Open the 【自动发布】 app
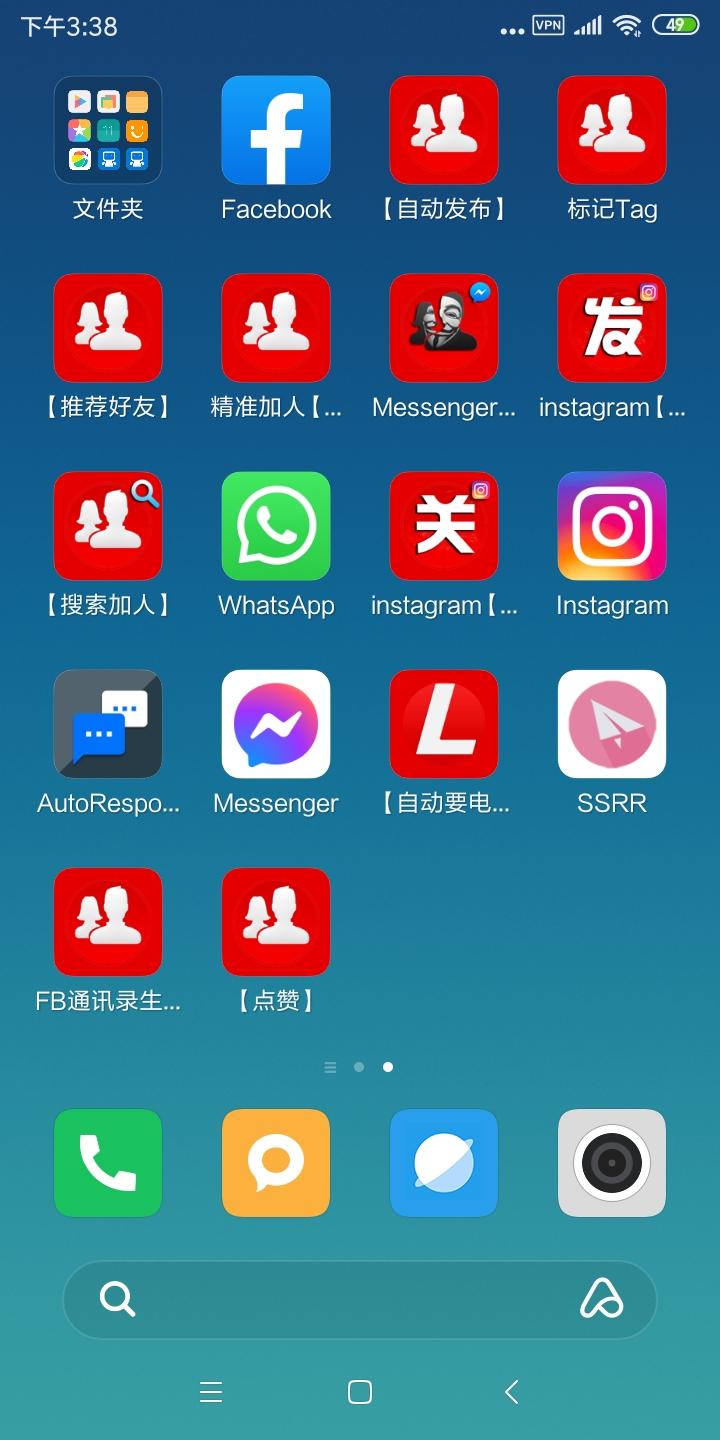 tap(444, 130)
